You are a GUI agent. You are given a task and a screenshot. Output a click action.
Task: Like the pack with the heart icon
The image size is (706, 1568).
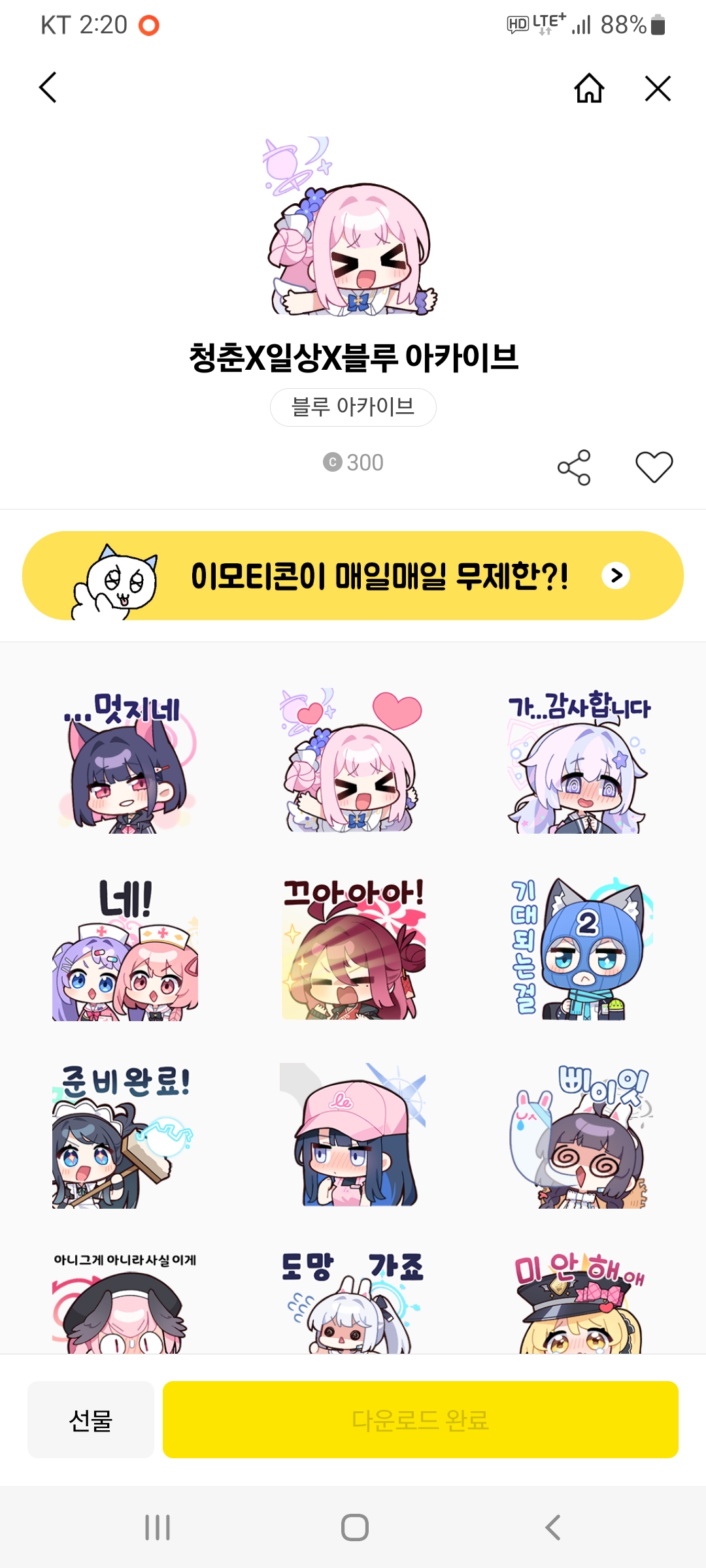pyautogui.click(x=654, y=467)
